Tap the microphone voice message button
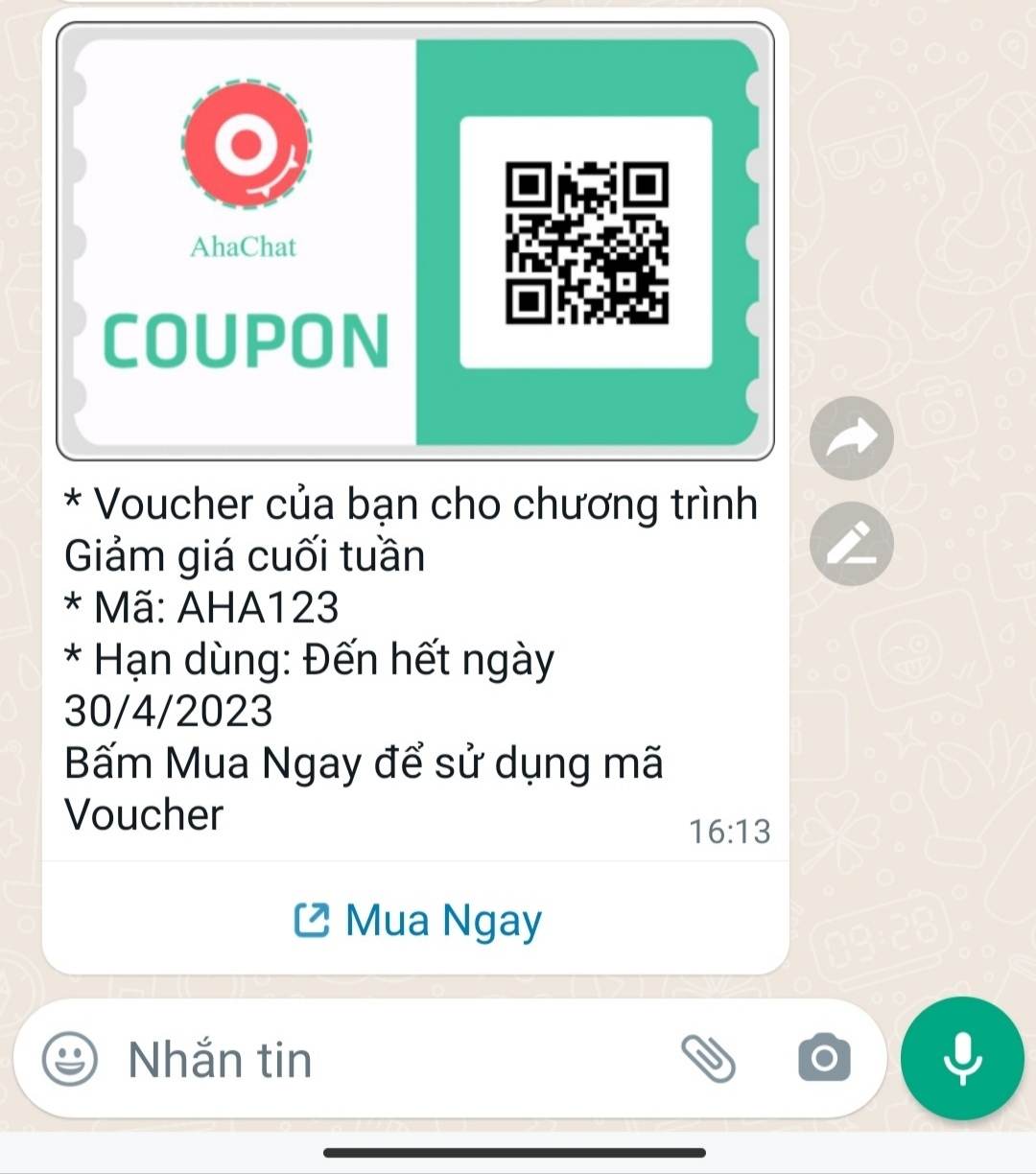The width and height of the screenshot is (1036, 1174). (962, 1059)
